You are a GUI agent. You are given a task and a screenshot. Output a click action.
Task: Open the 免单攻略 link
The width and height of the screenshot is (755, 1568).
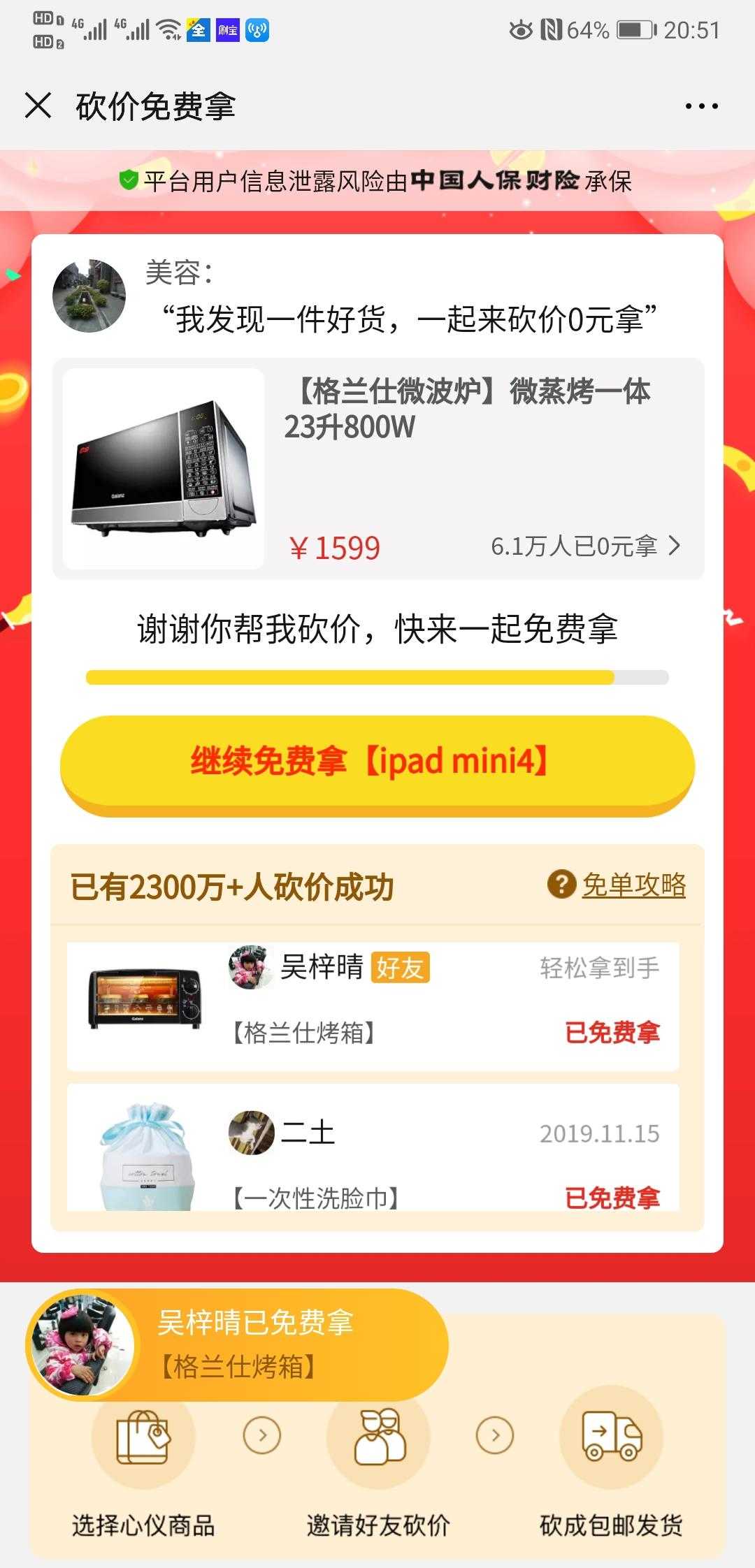click(633, 885)
